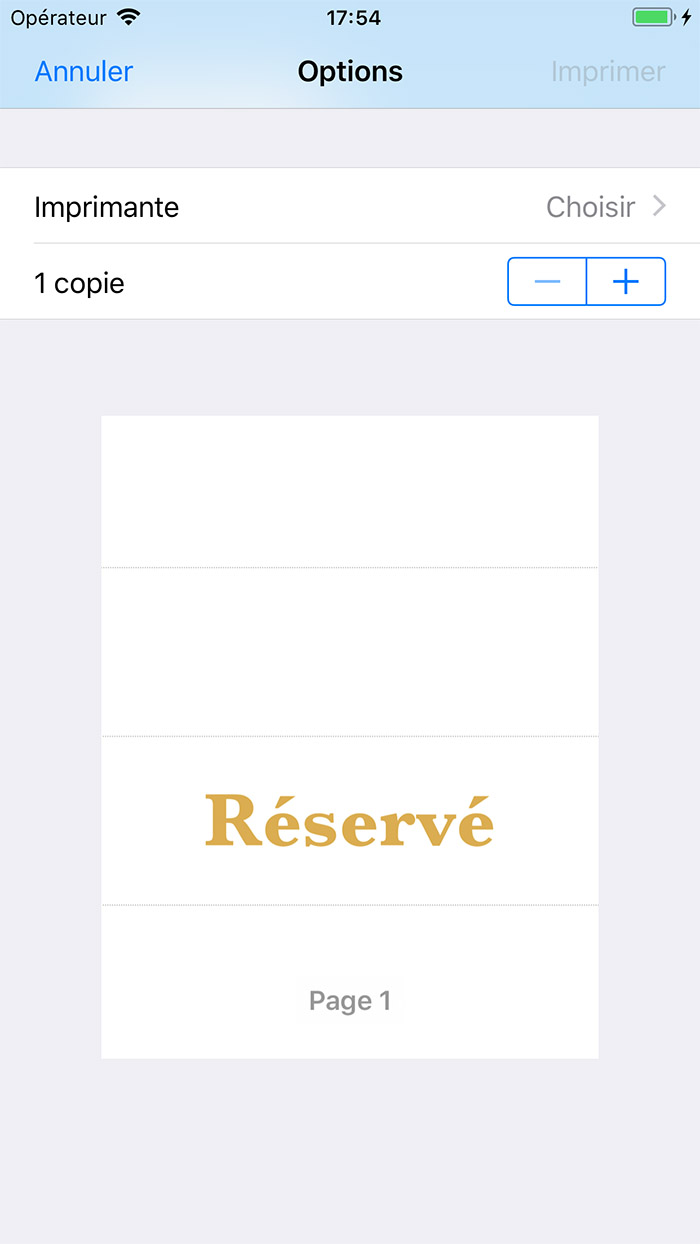Open the Page 1 print preview
The height and width of the screenshot is (1244, 700).
click(350, 736)
